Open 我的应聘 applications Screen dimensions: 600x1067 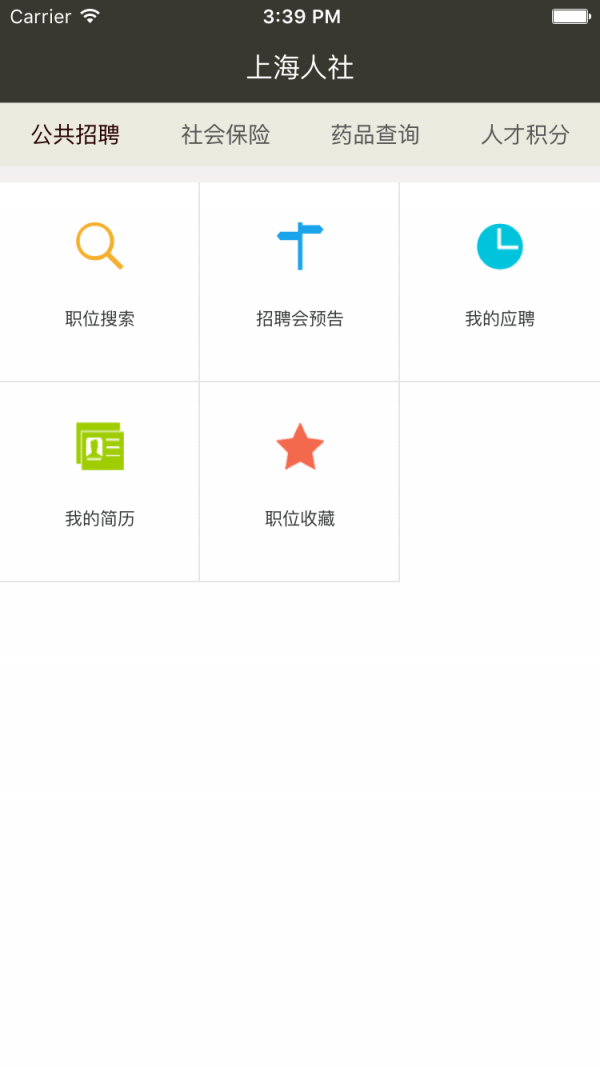(x=500, y=280)
